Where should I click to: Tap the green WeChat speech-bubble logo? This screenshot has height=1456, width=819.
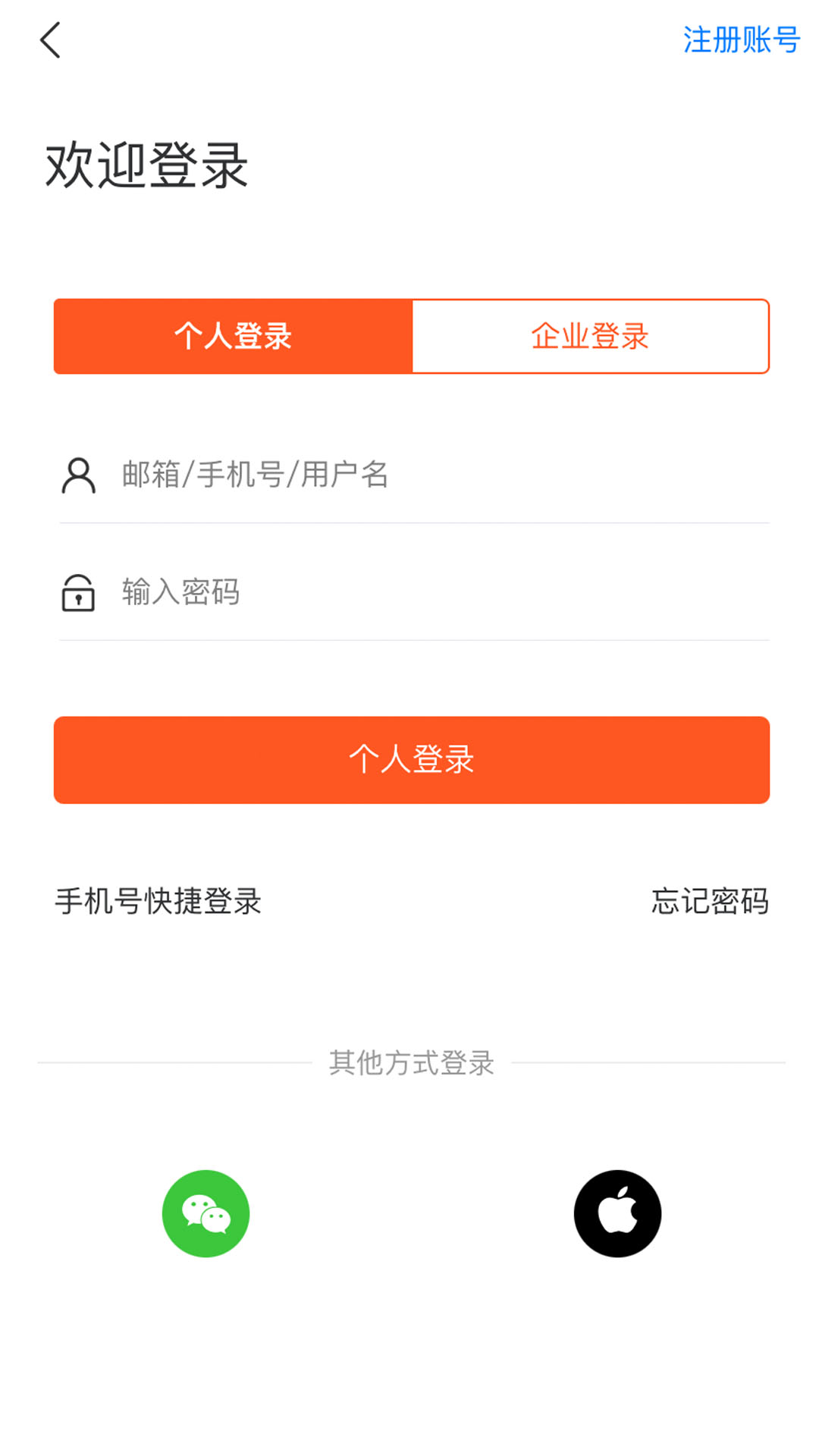click(x=206, y=1213)
